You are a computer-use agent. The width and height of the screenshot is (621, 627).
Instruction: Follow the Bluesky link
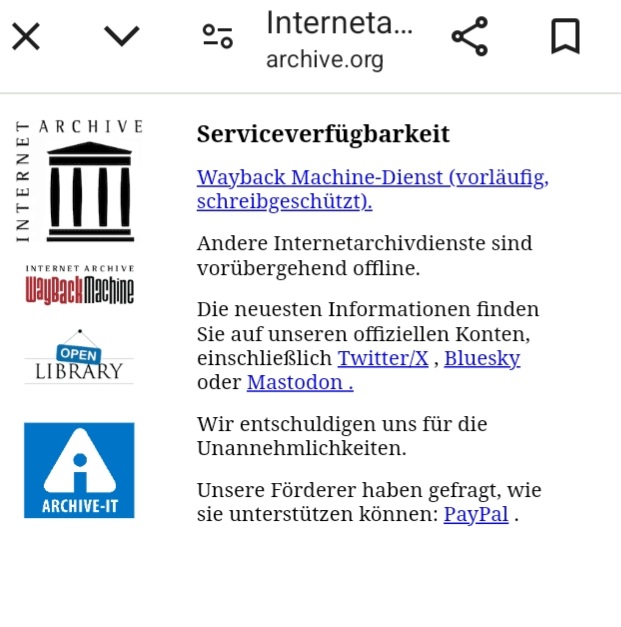482,358
